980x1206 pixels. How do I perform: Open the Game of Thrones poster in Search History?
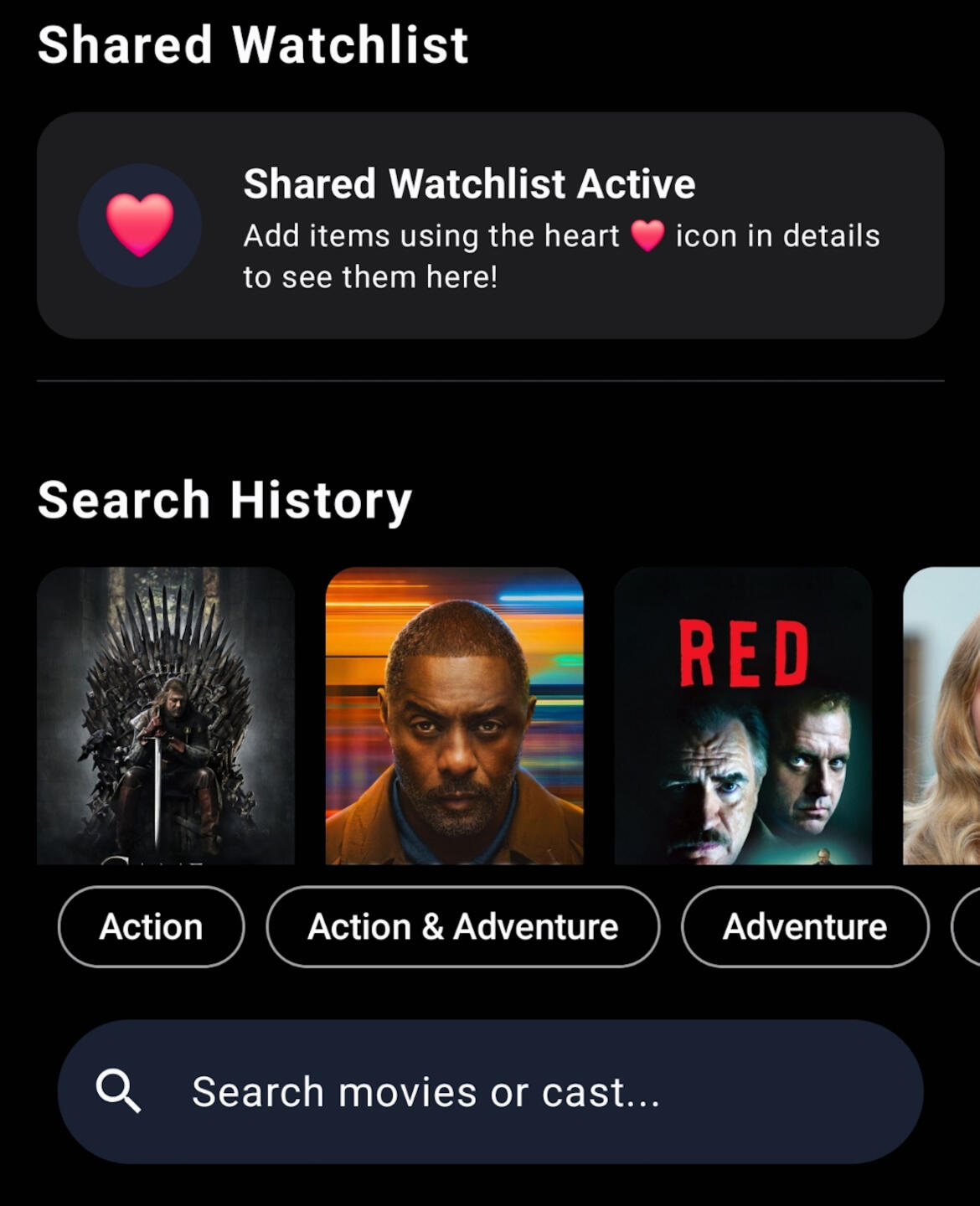pyautogui.click(x=166, y=715)
